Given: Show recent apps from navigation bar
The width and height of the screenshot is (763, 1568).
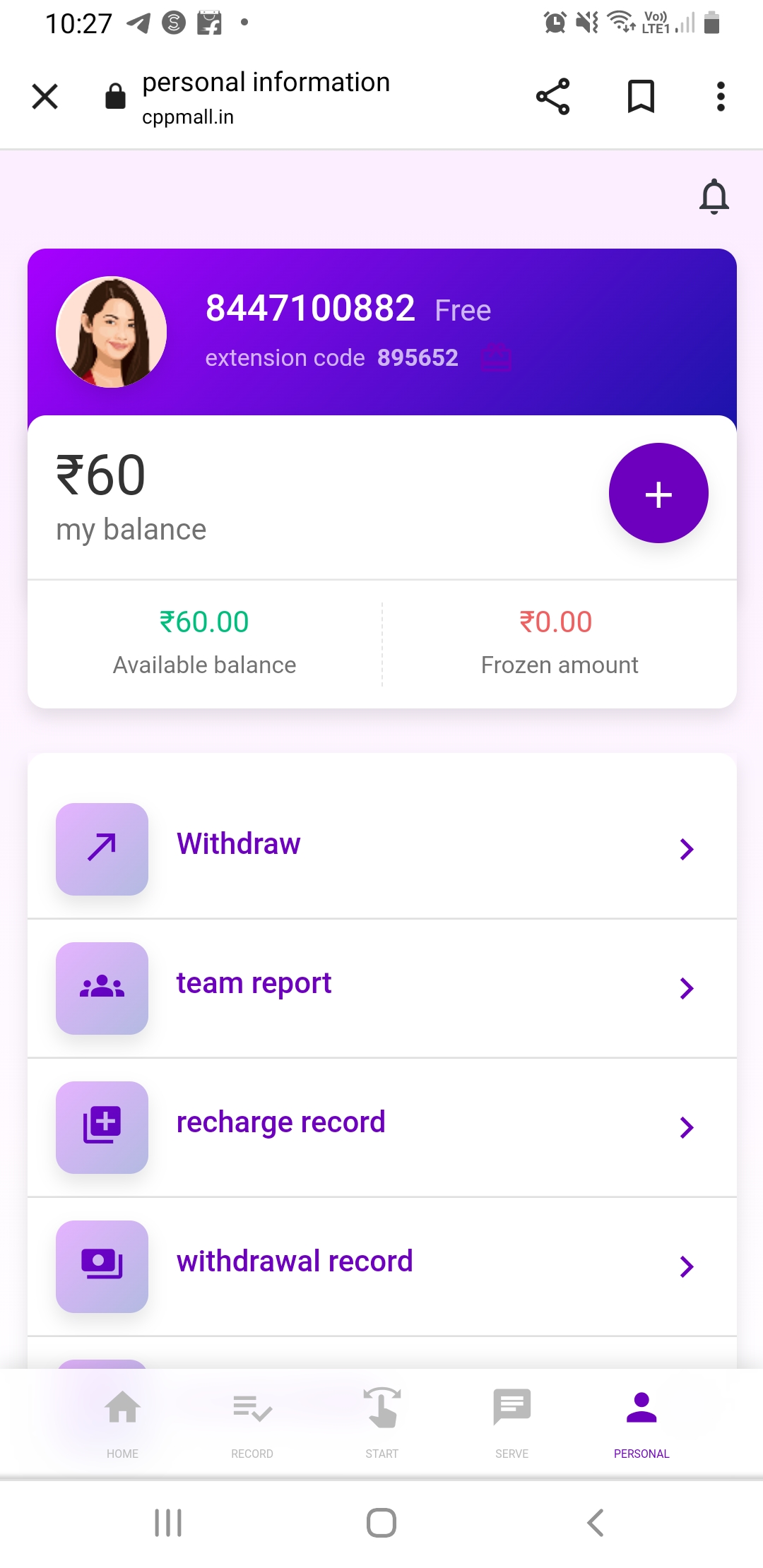Looking at the screenshot, I should point(168,1523).
